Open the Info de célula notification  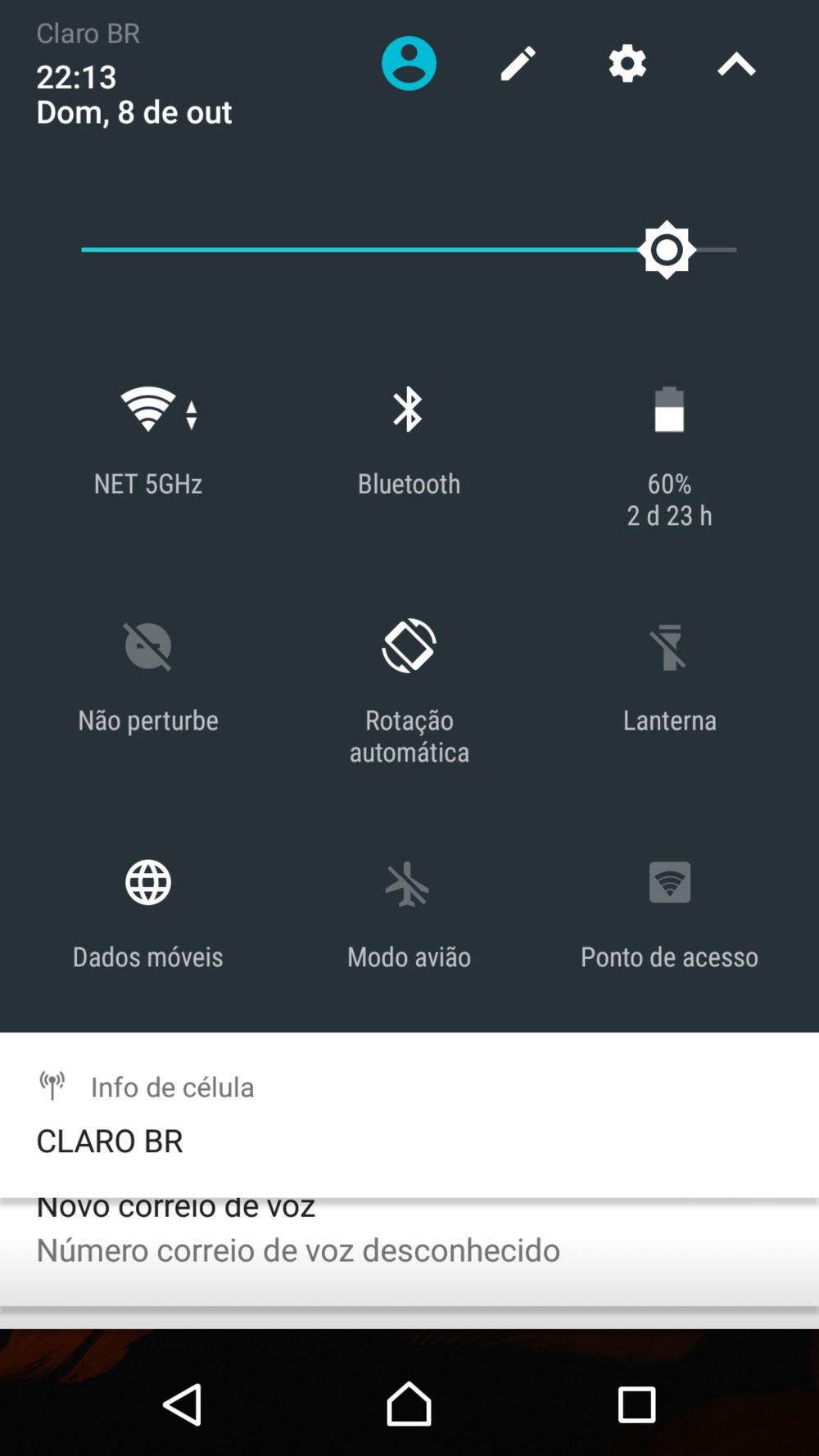(x=409, y=1115)
